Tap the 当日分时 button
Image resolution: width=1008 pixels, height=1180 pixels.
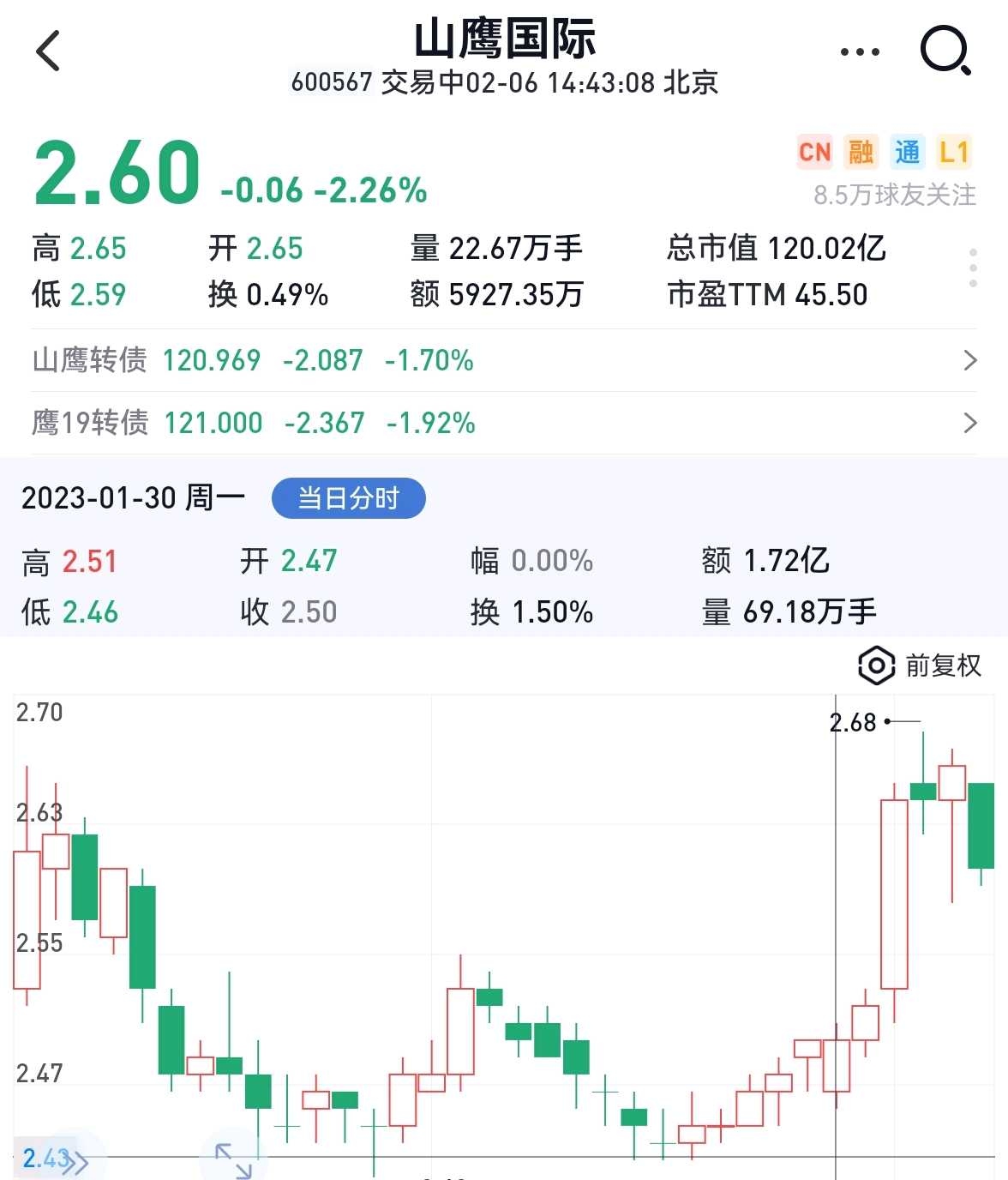(348, 498)
